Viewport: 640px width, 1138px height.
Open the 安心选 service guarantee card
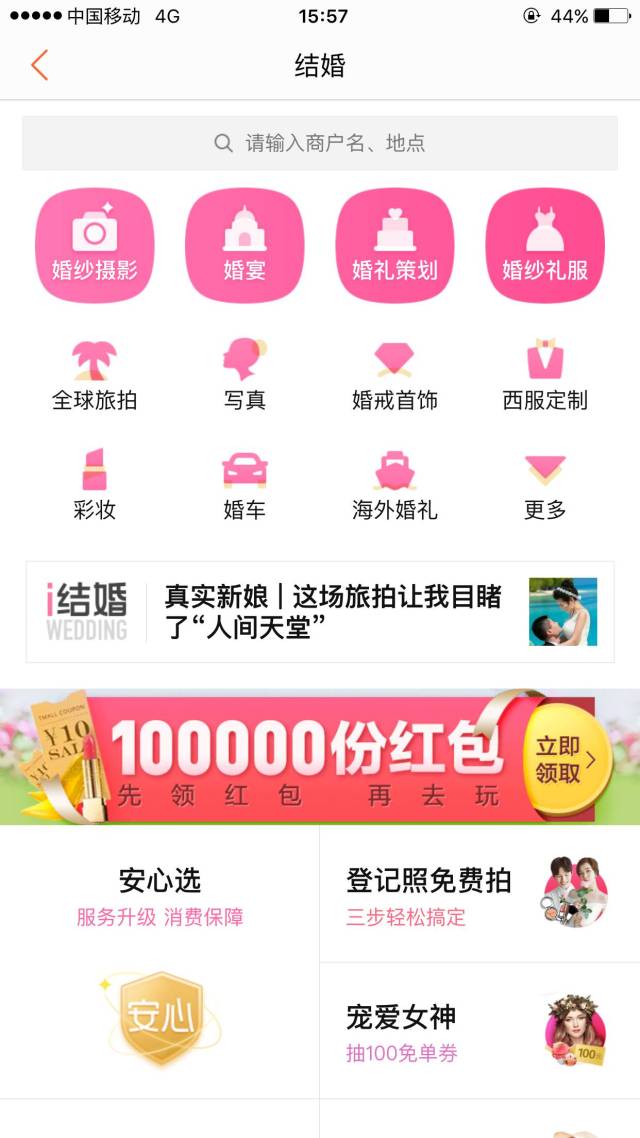pos(160,960)
